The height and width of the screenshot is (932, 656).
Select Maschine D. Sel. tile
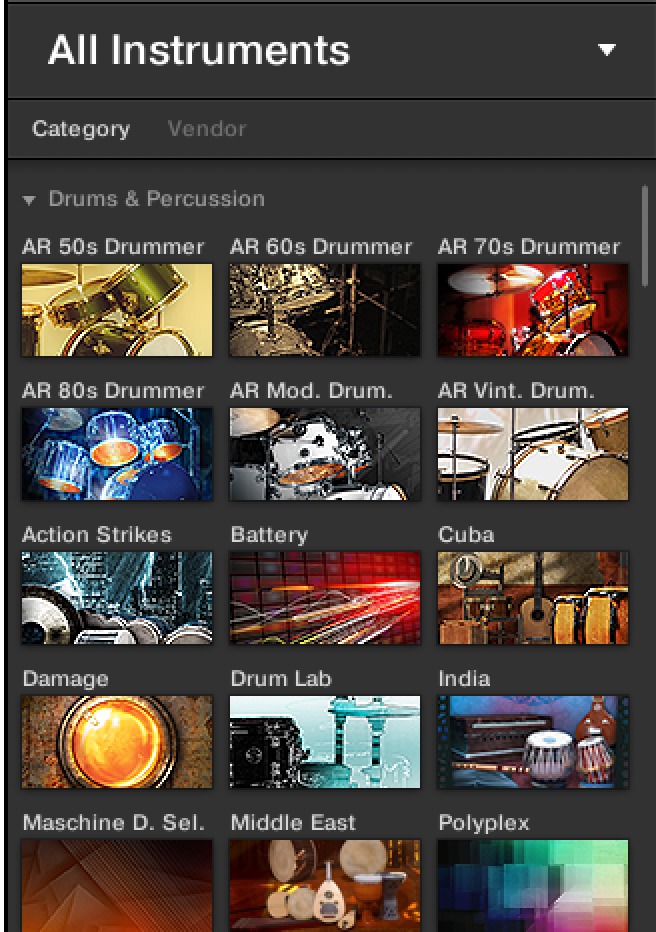[117, 884]
